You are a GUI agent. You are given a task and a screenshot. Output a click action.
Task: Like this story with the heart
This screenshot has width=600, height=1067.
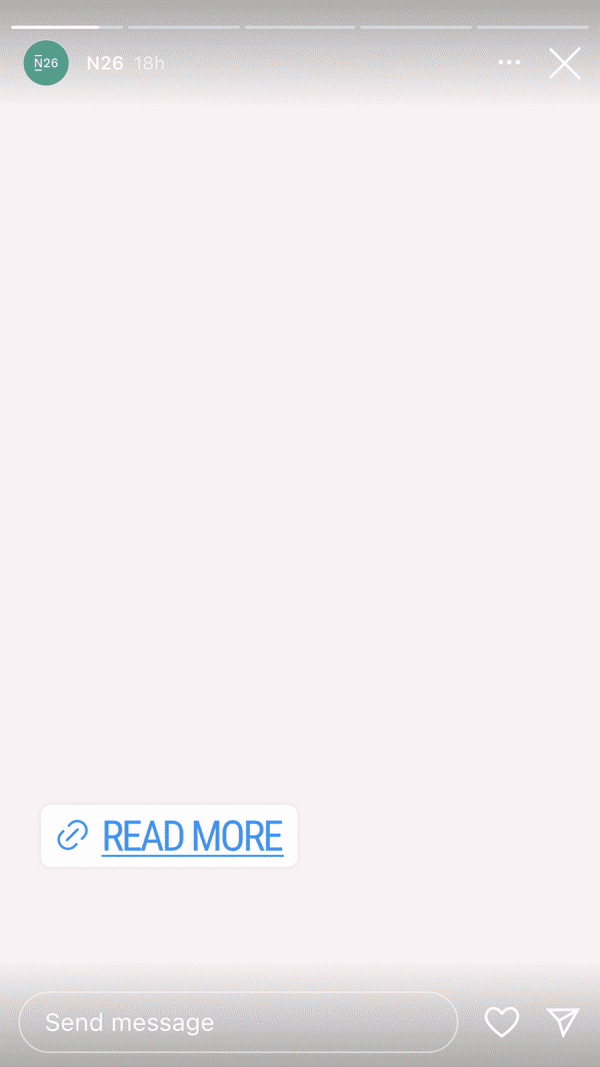click(x=502, y=1022)
